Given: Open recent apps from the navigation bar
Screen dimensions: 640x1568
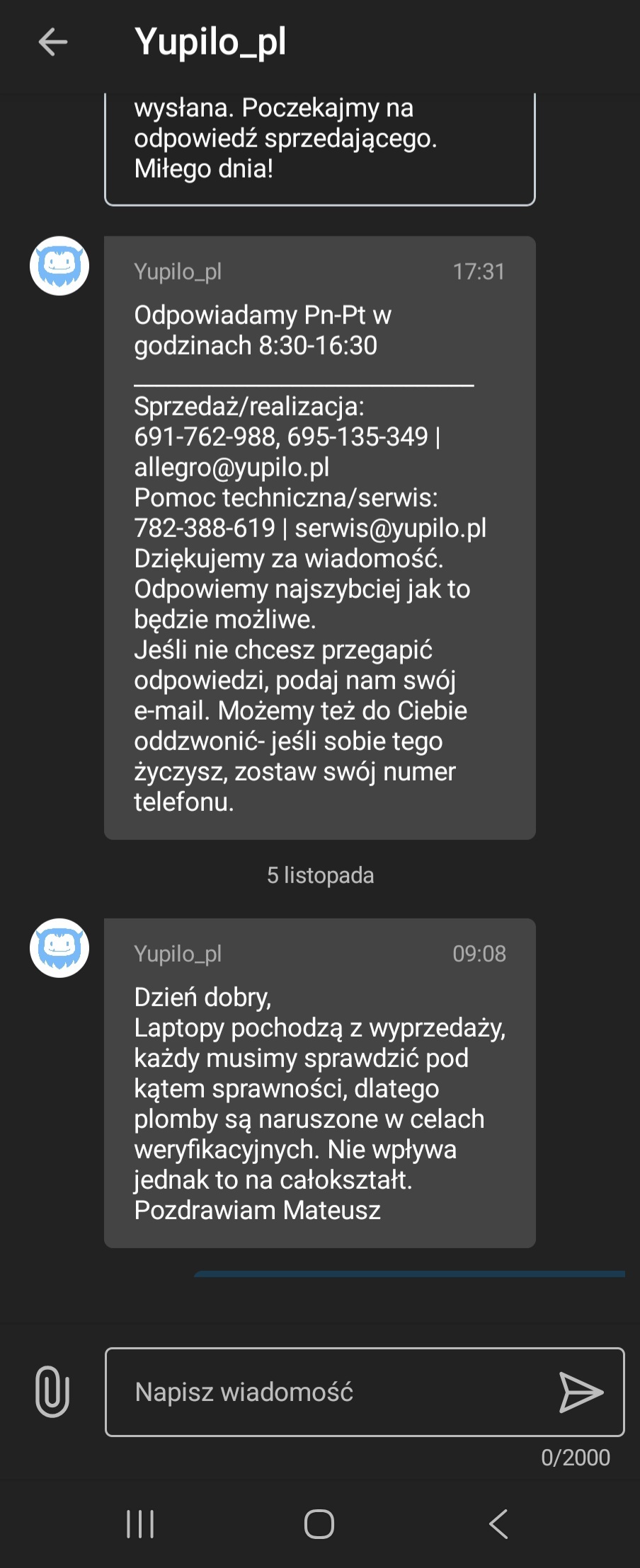Looking at the screenshot, I should (140, 1523).
